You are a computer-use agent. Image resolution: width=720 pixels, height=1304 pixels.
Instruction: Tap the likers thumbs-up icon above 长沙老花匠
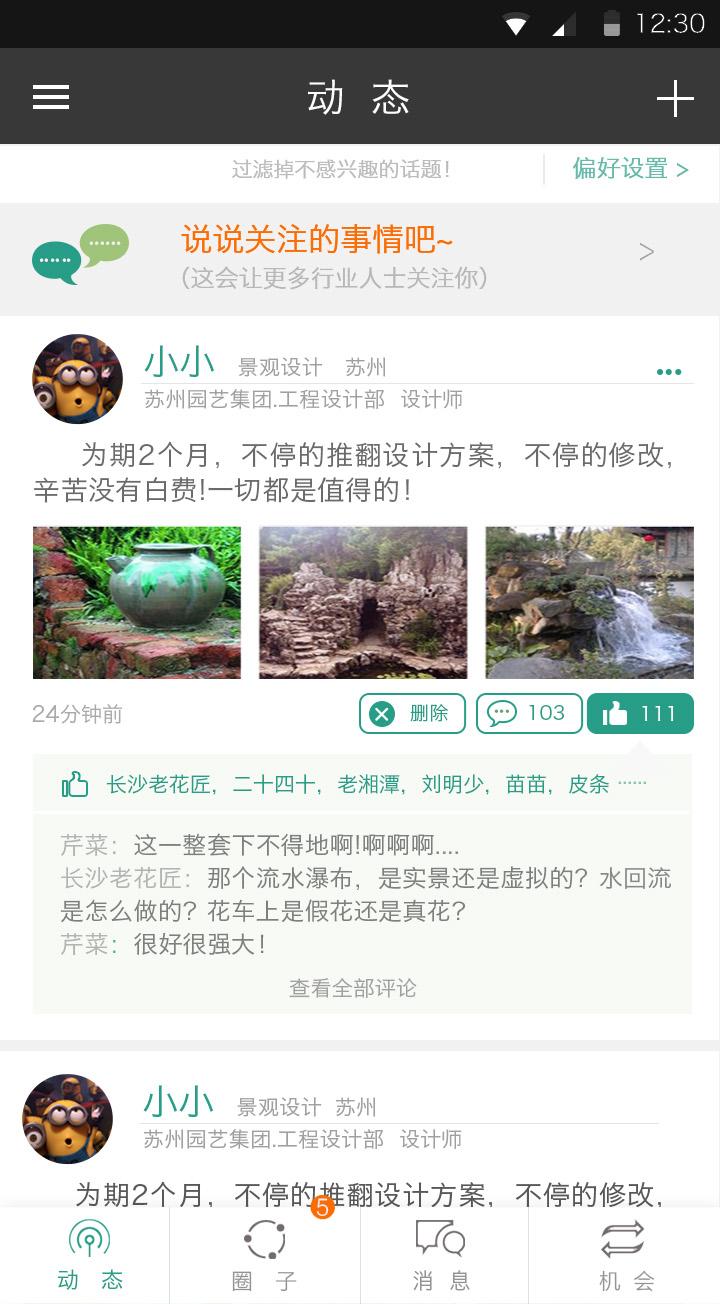(74, 784)
